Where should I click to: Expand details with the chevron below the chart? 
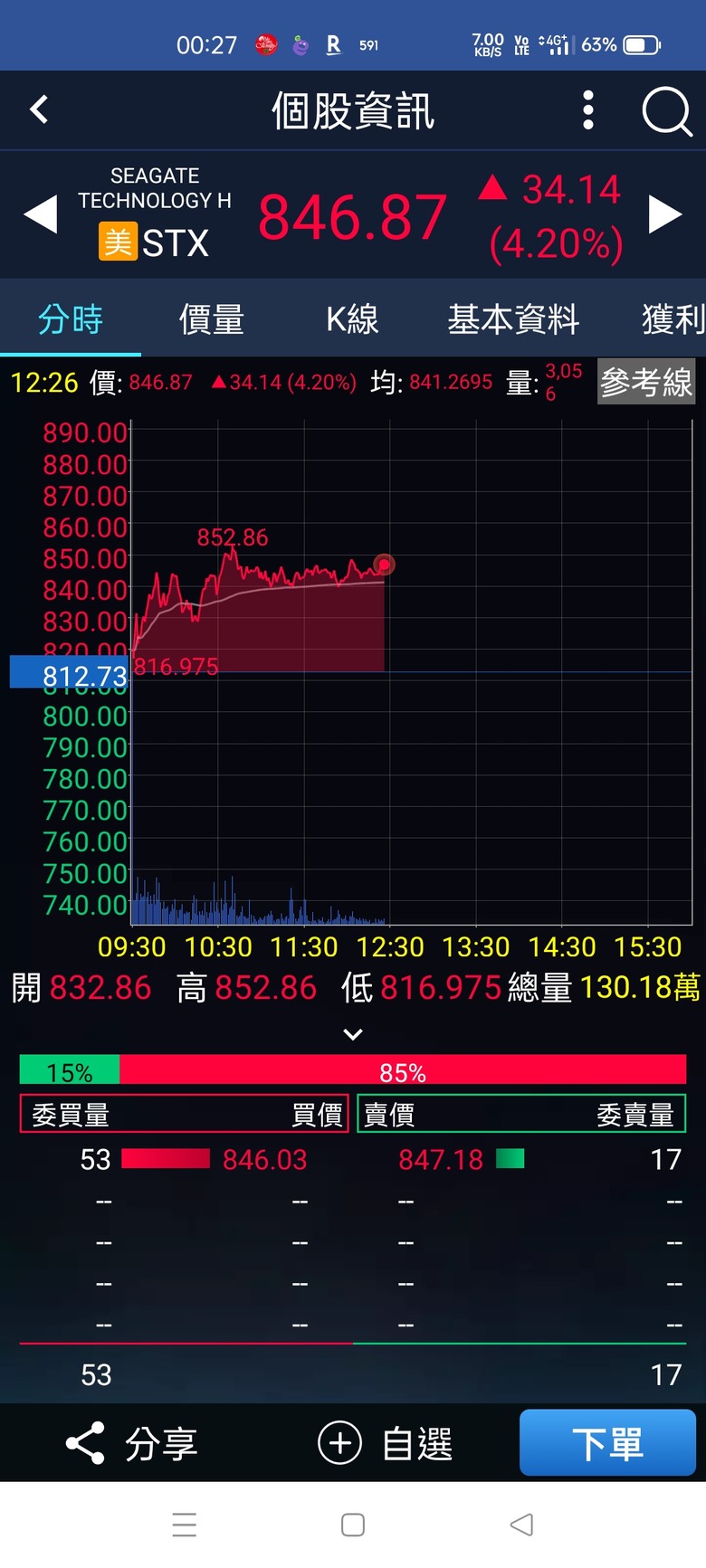click(x=353, y=1034)
